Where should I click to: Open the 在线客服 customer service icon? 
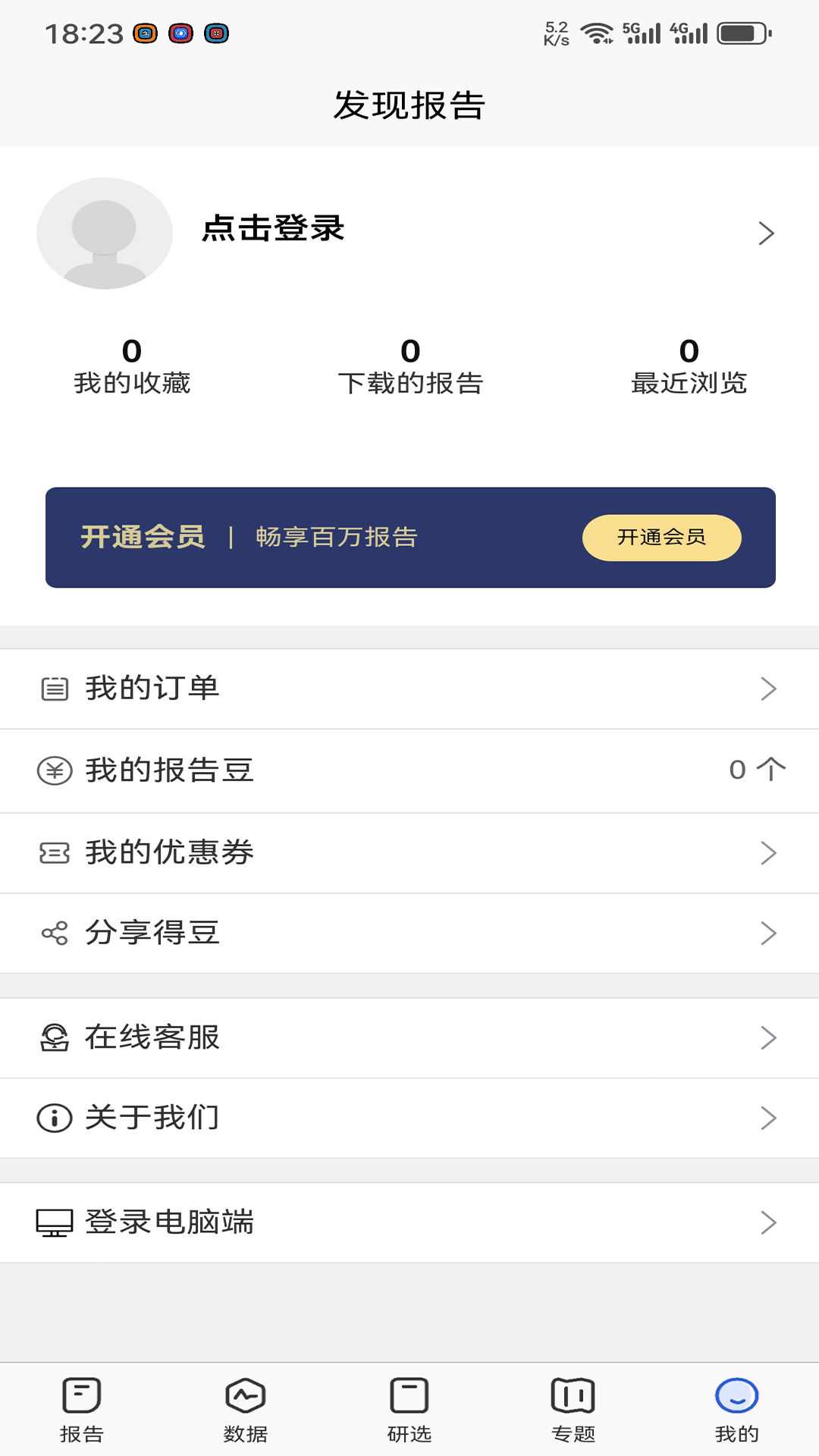54,1037
